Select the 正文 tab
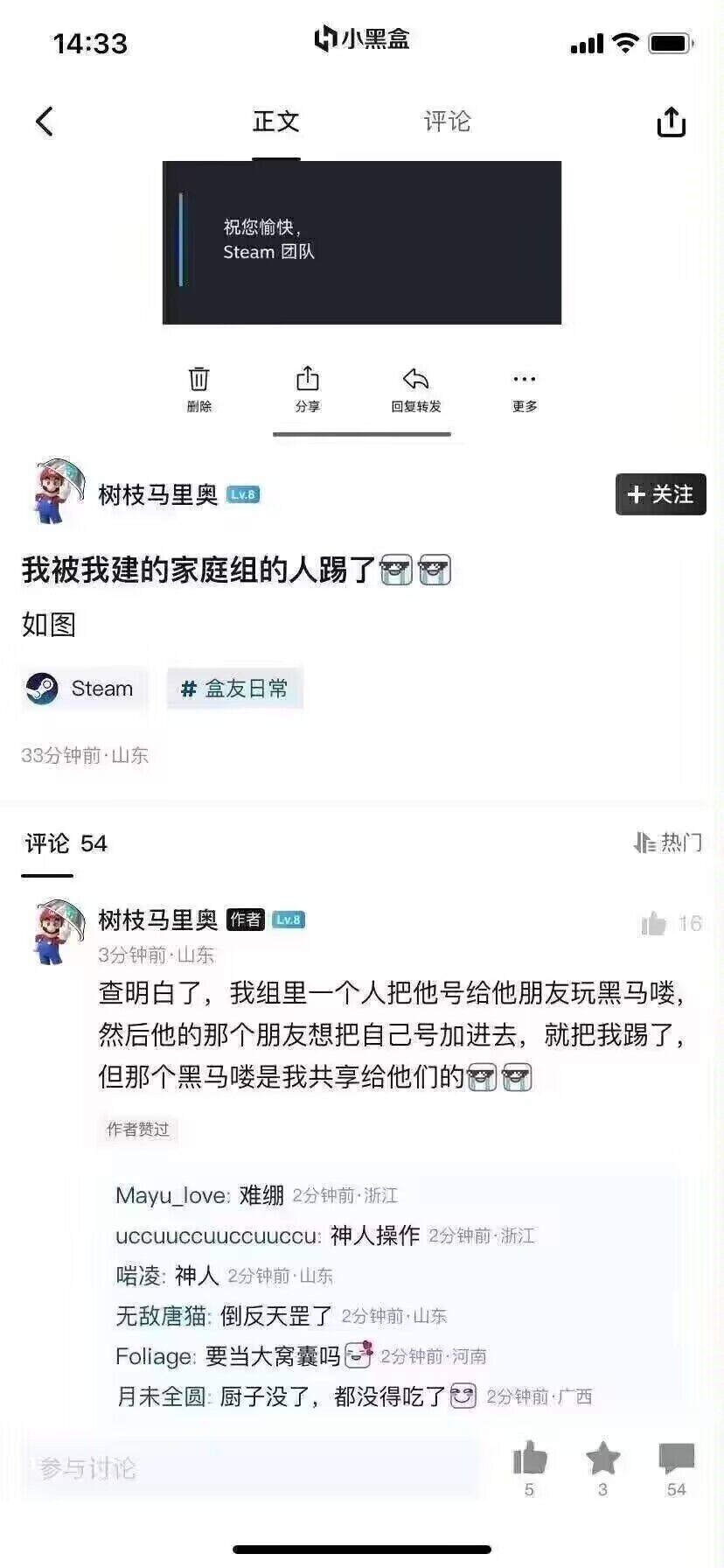 (275, 121)
